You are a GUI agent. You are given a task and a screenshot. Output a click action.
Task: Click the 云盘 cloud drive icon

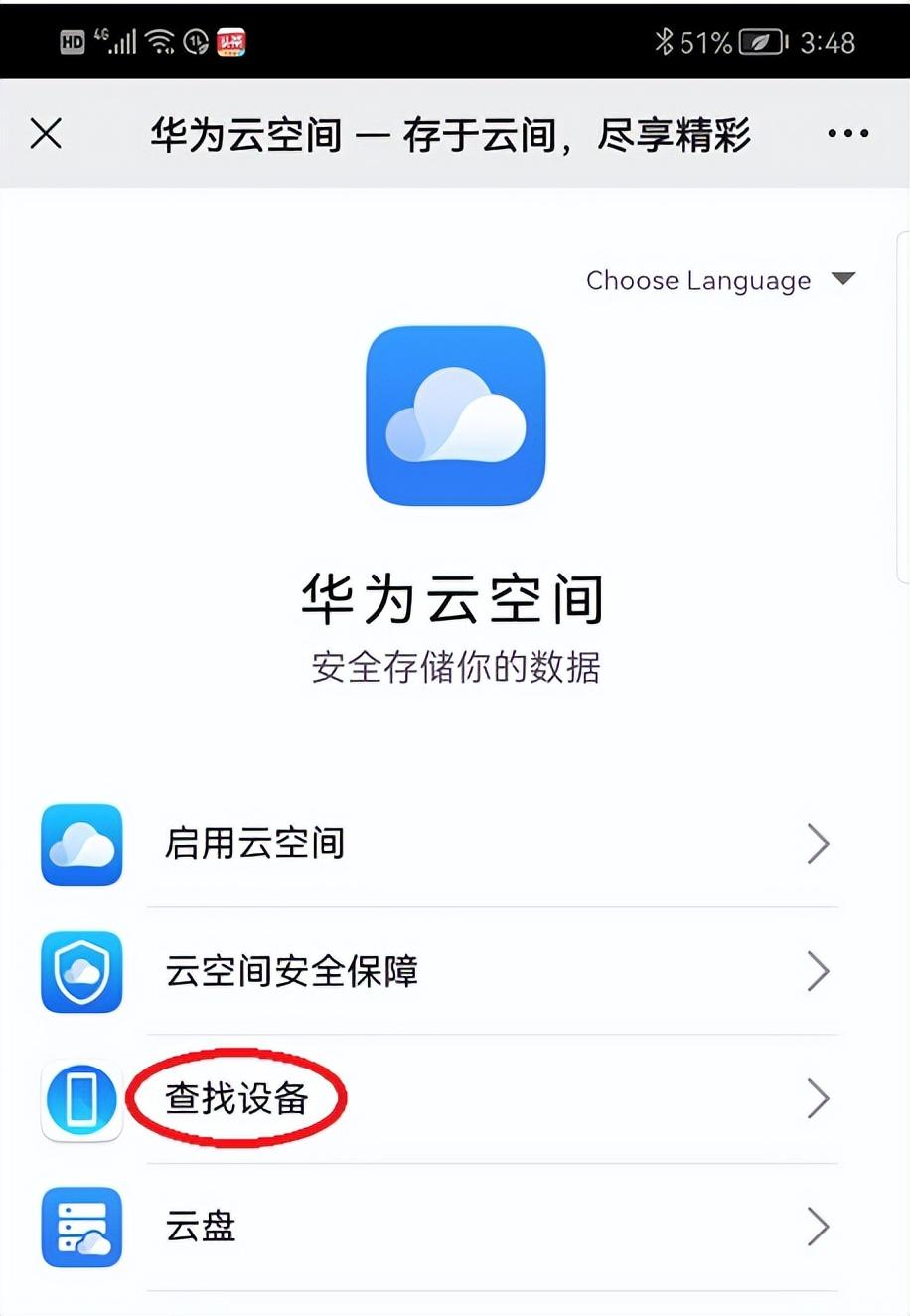pos(80,1227)
